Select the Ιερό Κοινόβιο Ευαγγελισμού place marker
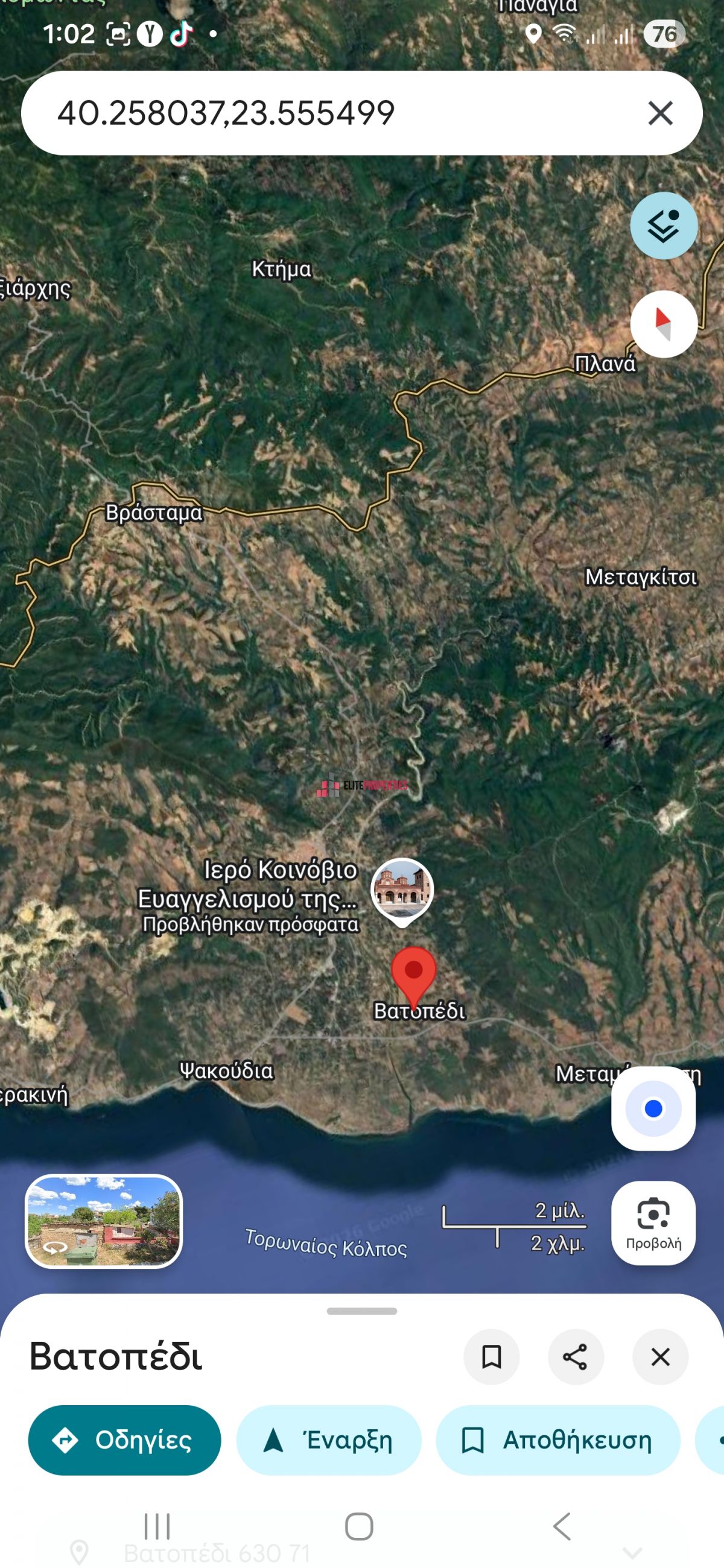724x1568 pixels. (402, 890)
